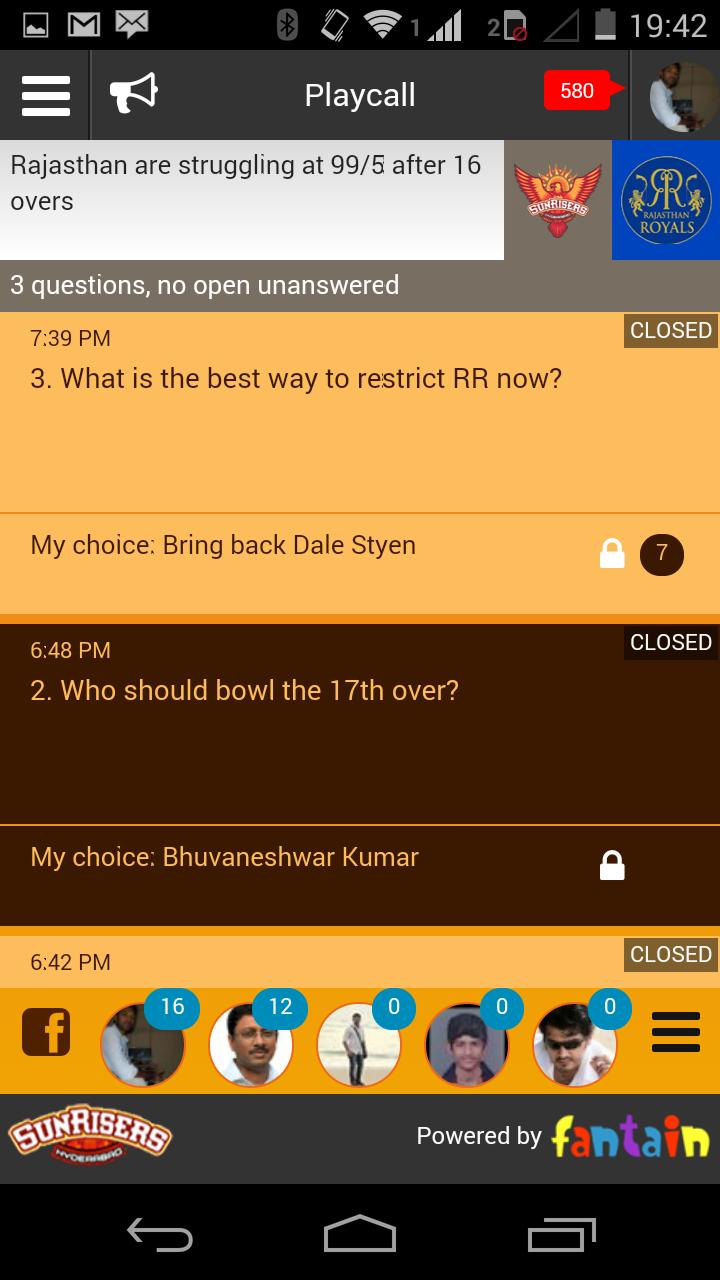Tap the megaphone announcements icon

pos(135,93)
